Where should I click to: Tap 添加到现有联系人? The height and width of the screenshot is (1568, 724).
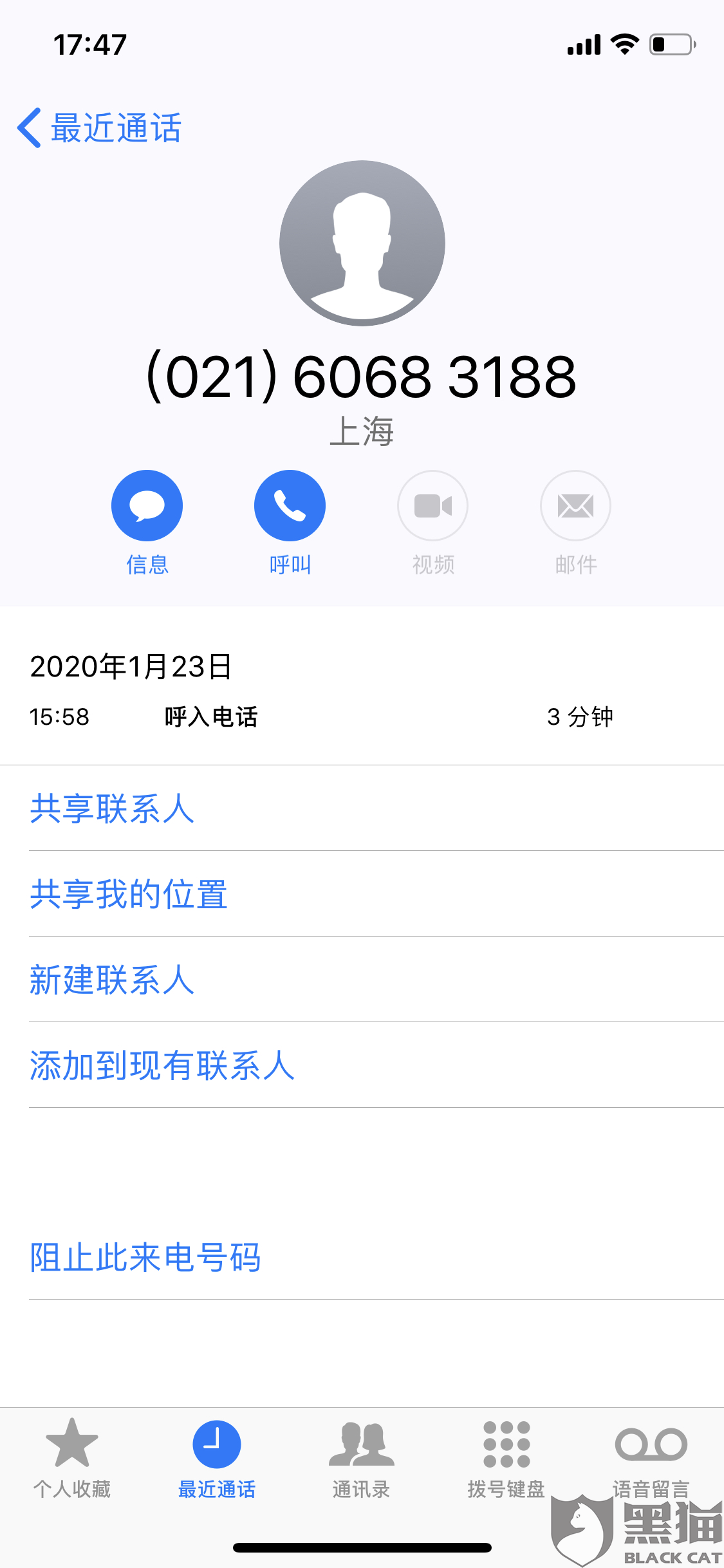(x=162, y=1065)
